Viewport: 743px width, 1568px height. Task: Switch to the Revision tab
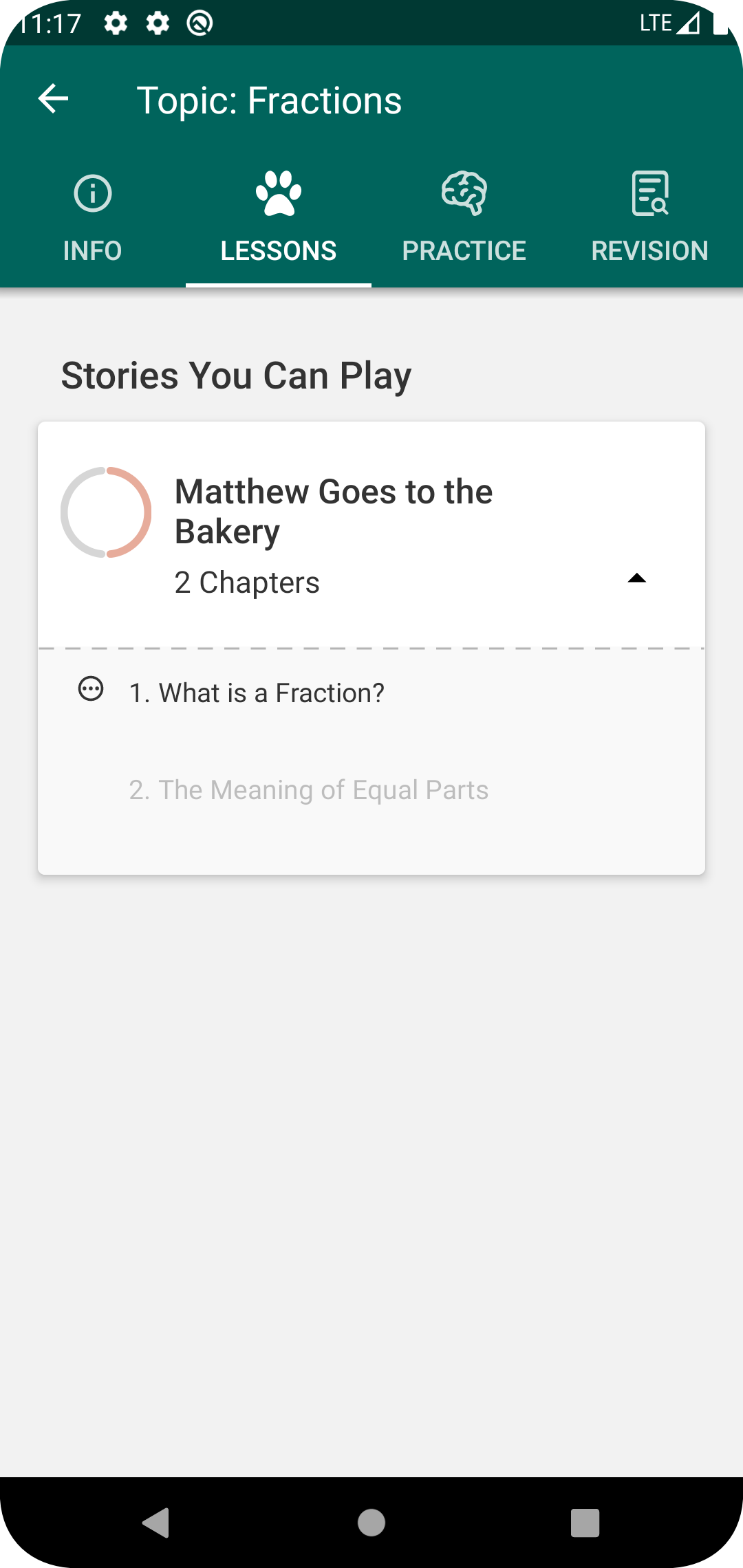[650, 218]
